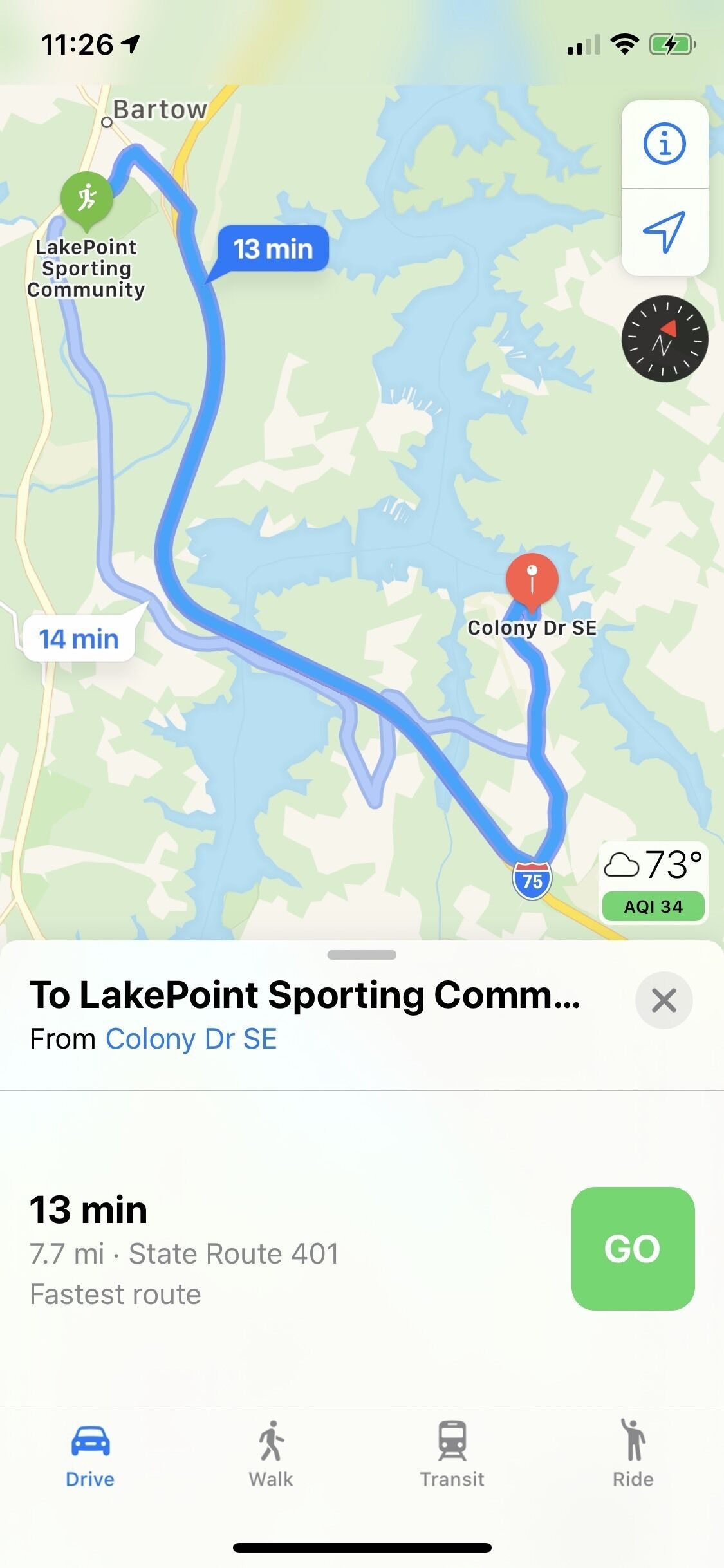
Task: Close the directions panel
Action: pyautogui.click(x=664, y=1000)
